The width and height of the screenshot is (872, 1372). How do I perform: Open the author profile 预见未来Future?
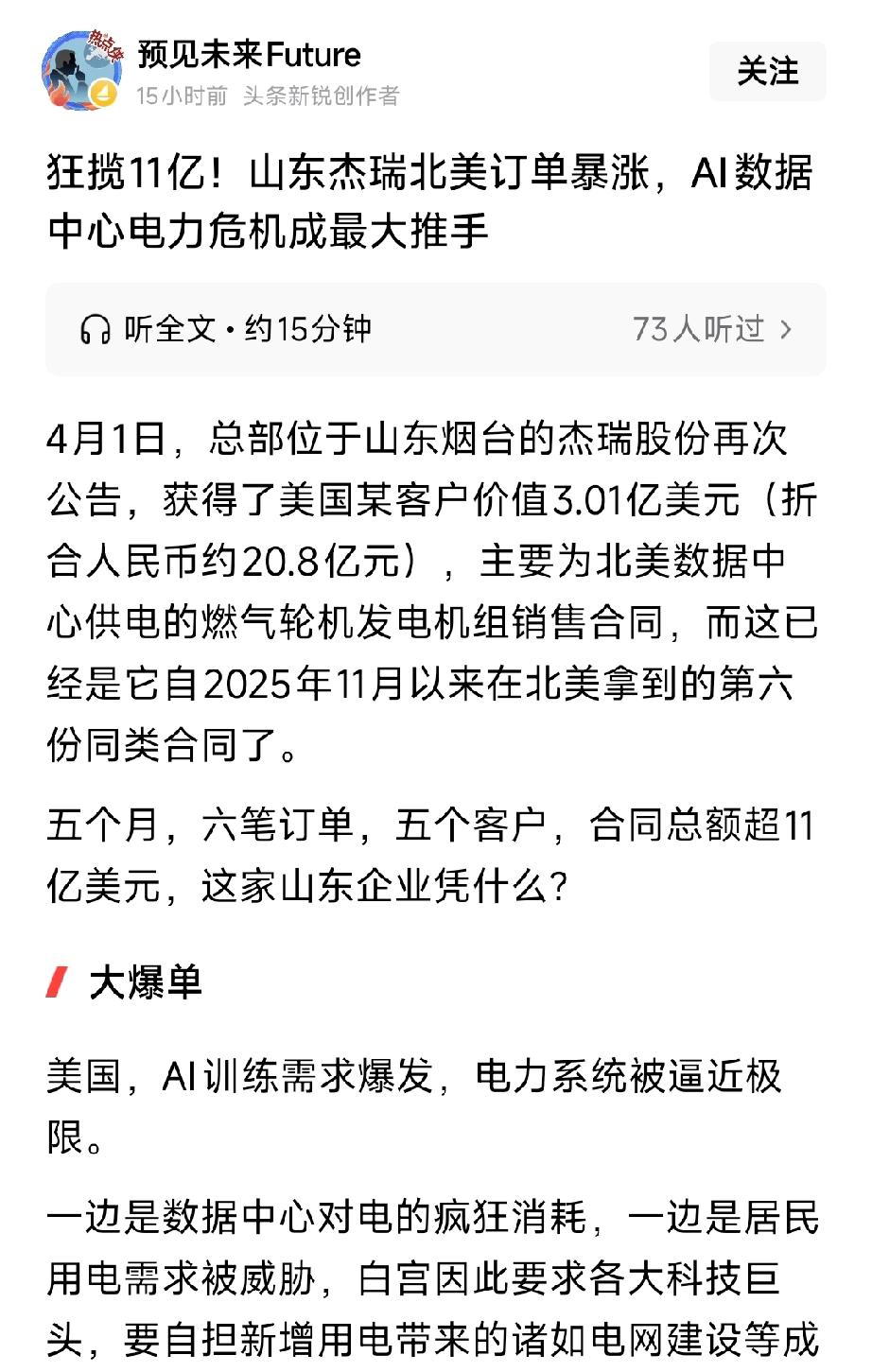point(248,55)
